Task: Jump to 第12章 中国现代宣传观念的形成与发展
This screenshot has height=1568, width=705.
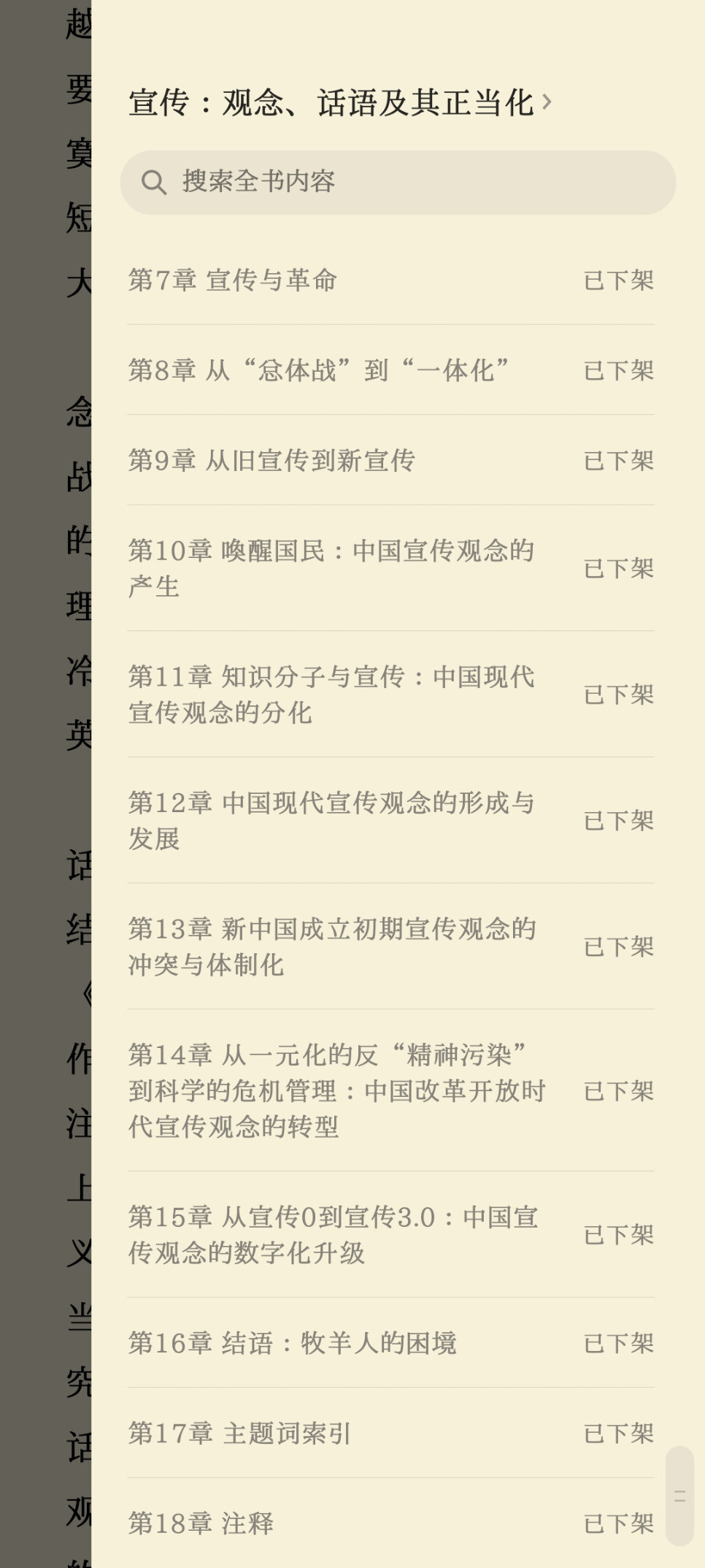Action: pyautogui.click(x=390, y=821)
